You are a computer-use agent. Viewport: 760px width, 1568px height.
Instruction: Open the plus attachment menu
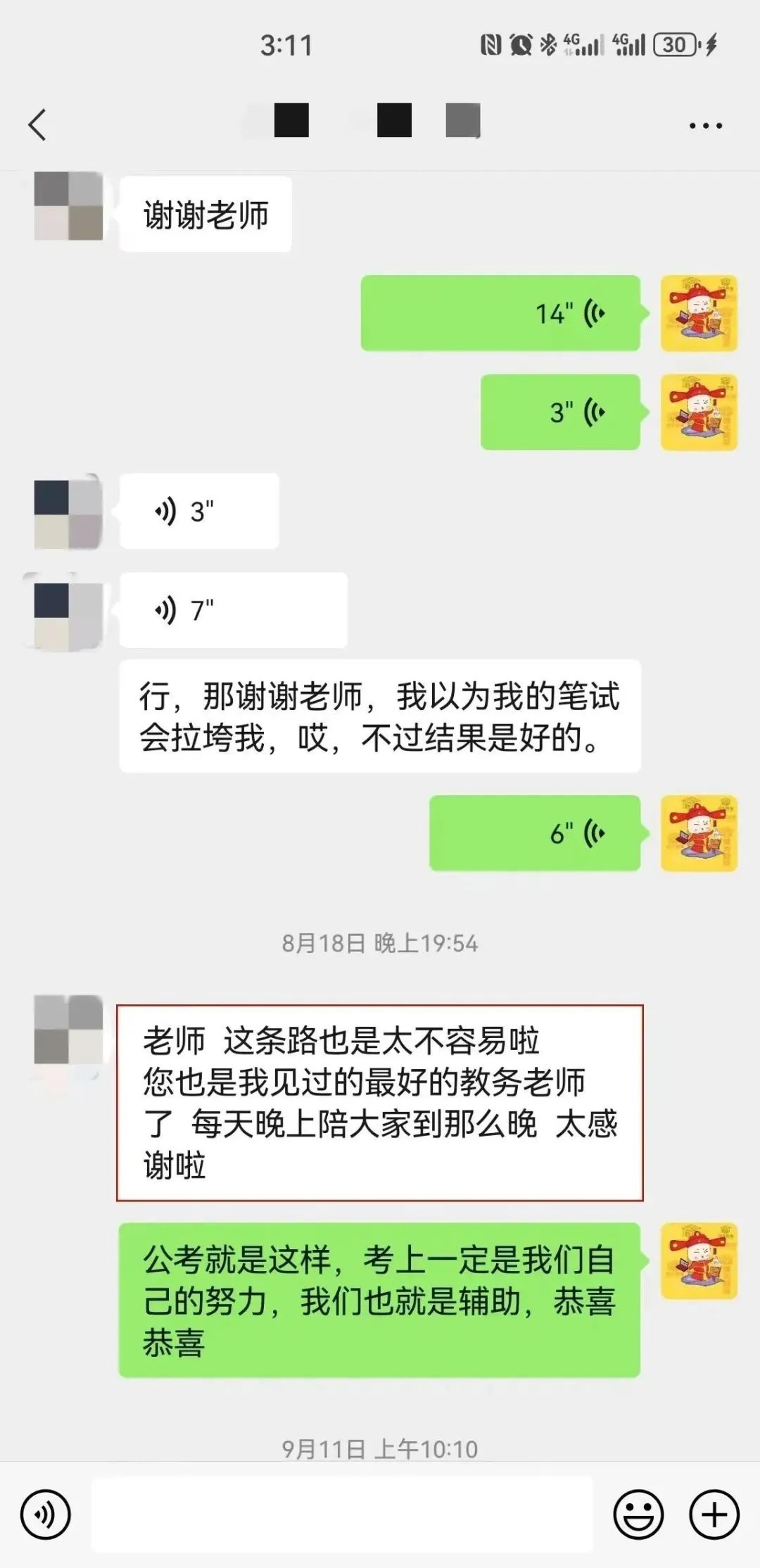pos(714,1515)
